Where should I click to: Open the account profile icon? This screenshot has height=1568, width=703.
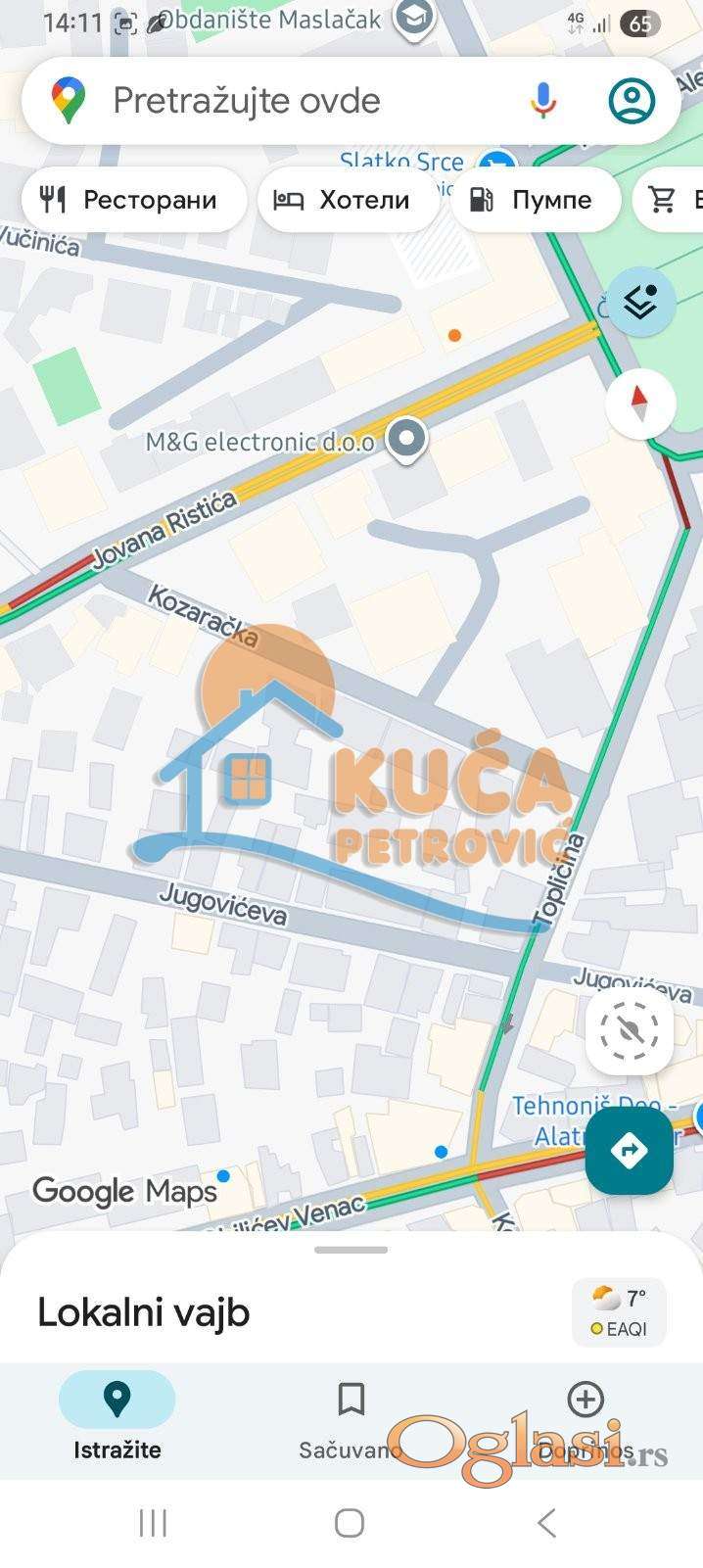632,101
